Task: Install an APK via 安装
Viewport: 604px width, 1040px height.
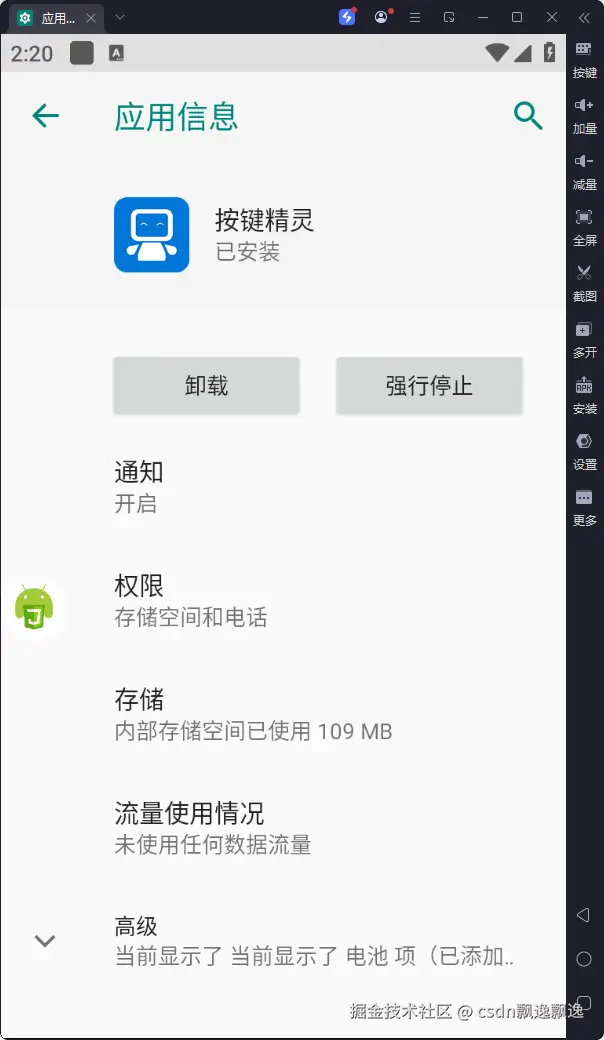Action: pyautogui.click(x=585, y=392)
